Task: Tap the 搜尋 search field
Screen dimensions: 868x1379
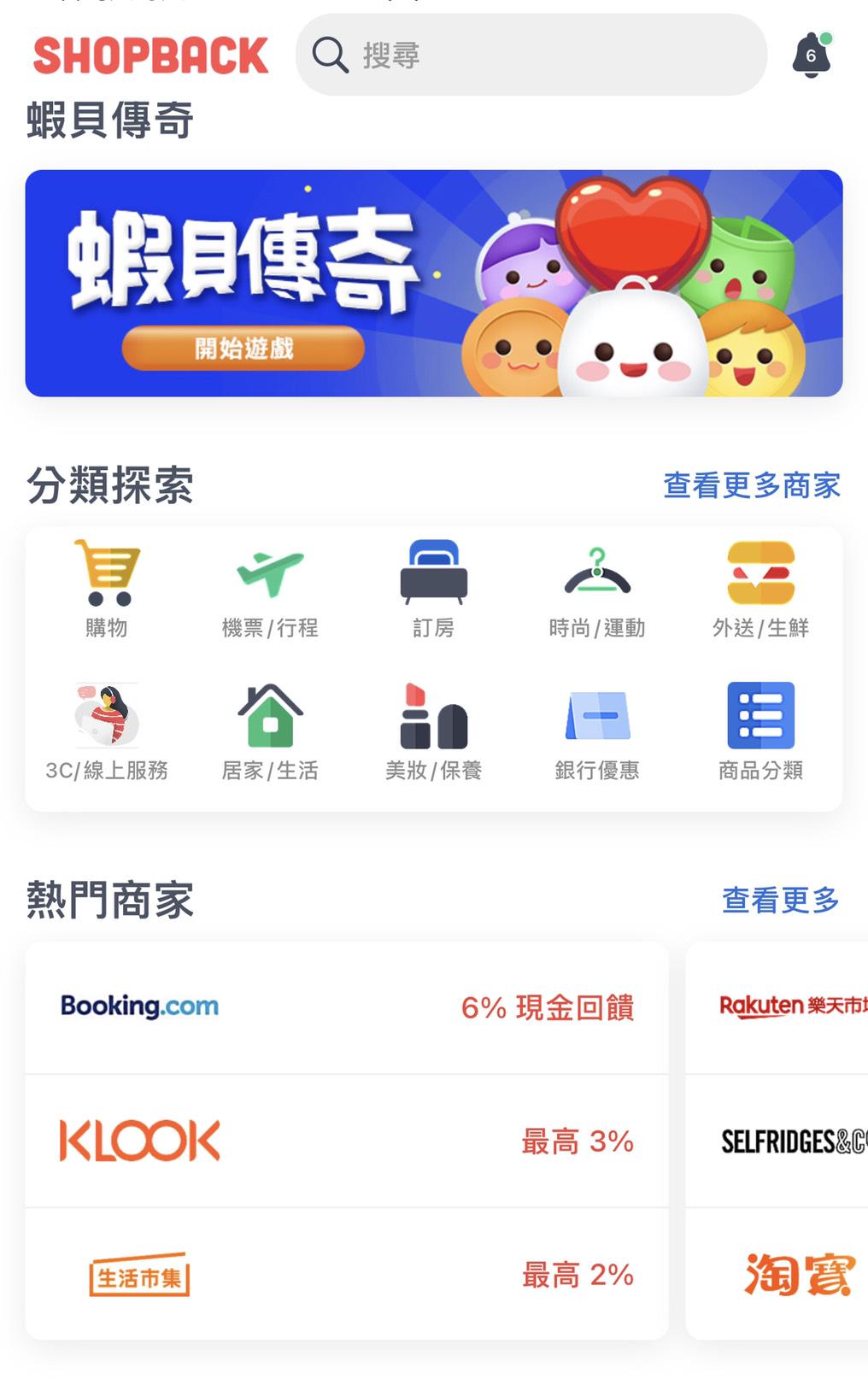Action: [530, 56]
